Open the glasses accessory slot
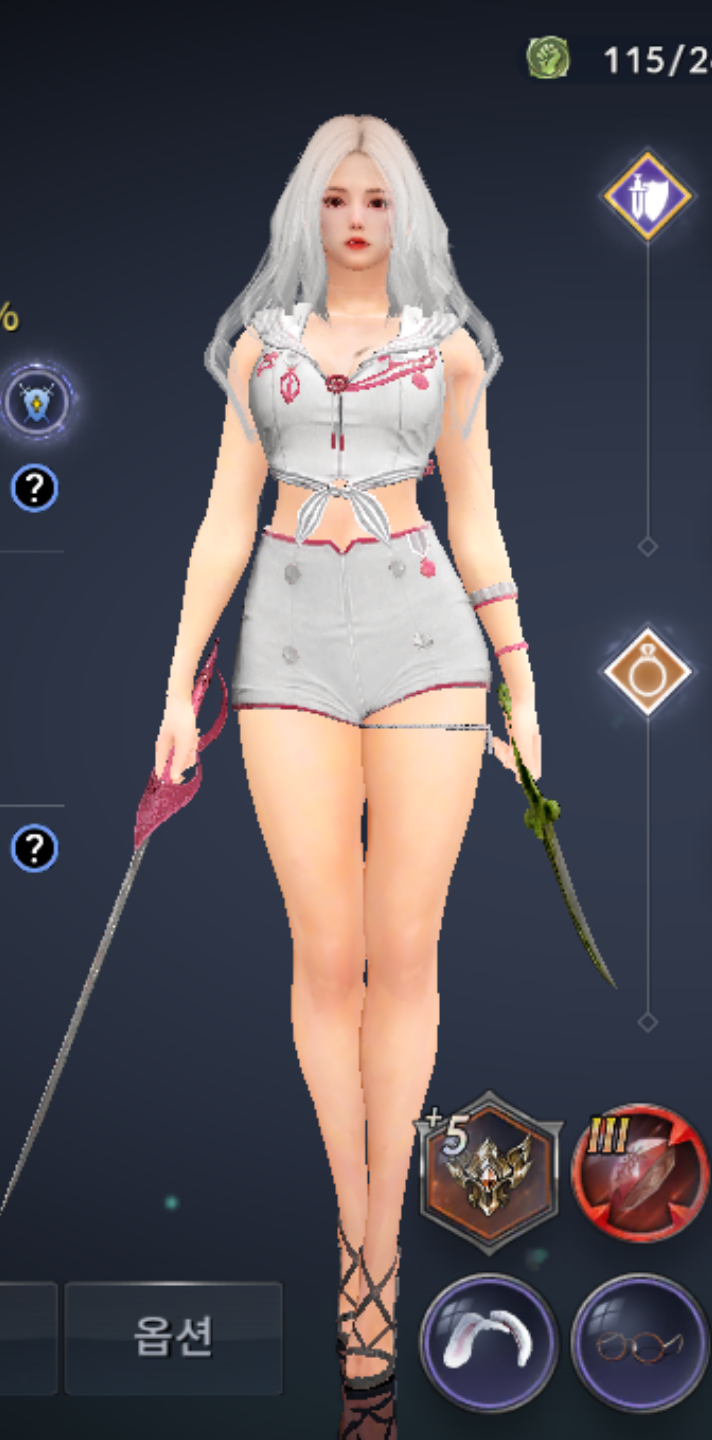Viewport: 712px width, 1440px height. pos(640,1340)
